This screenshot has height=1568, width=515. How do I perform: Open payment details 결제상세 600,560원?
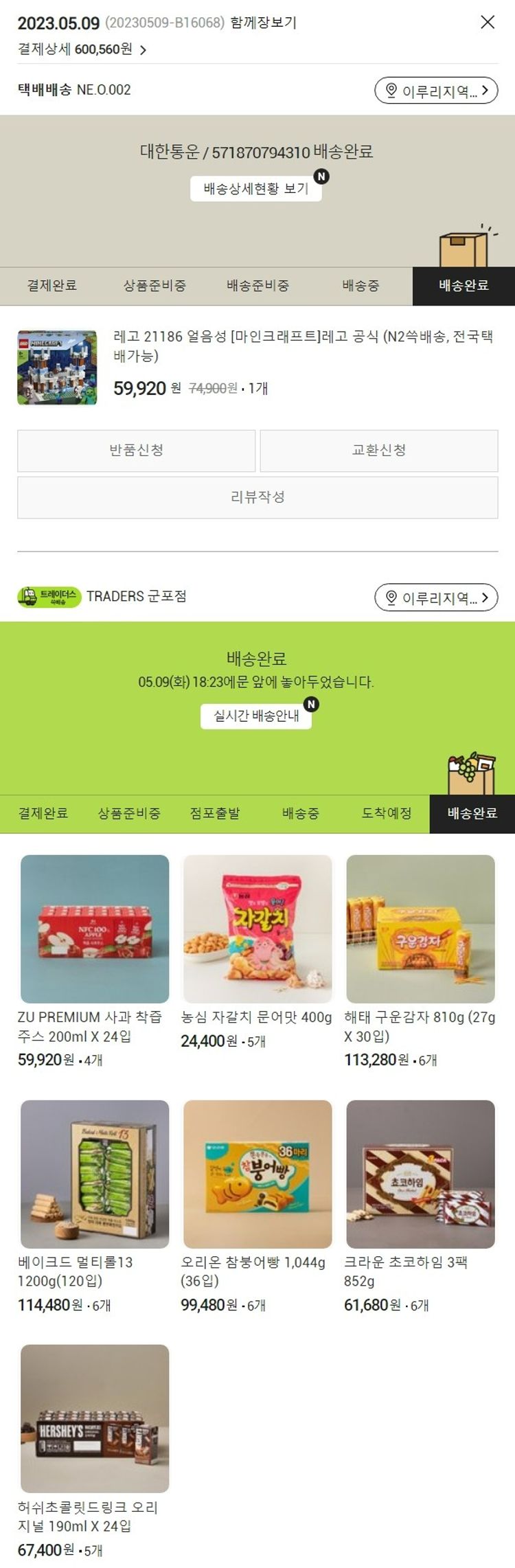[82, 49]
